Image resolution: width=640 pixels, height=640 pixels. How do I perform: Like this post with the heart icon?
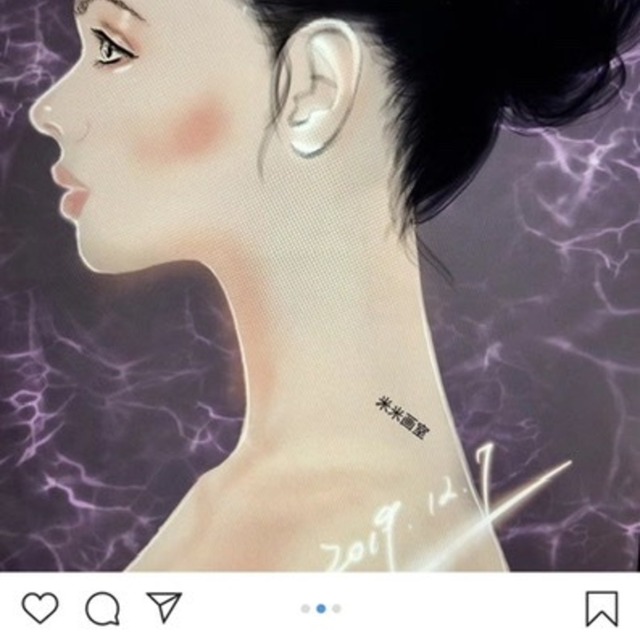(40, 607)
